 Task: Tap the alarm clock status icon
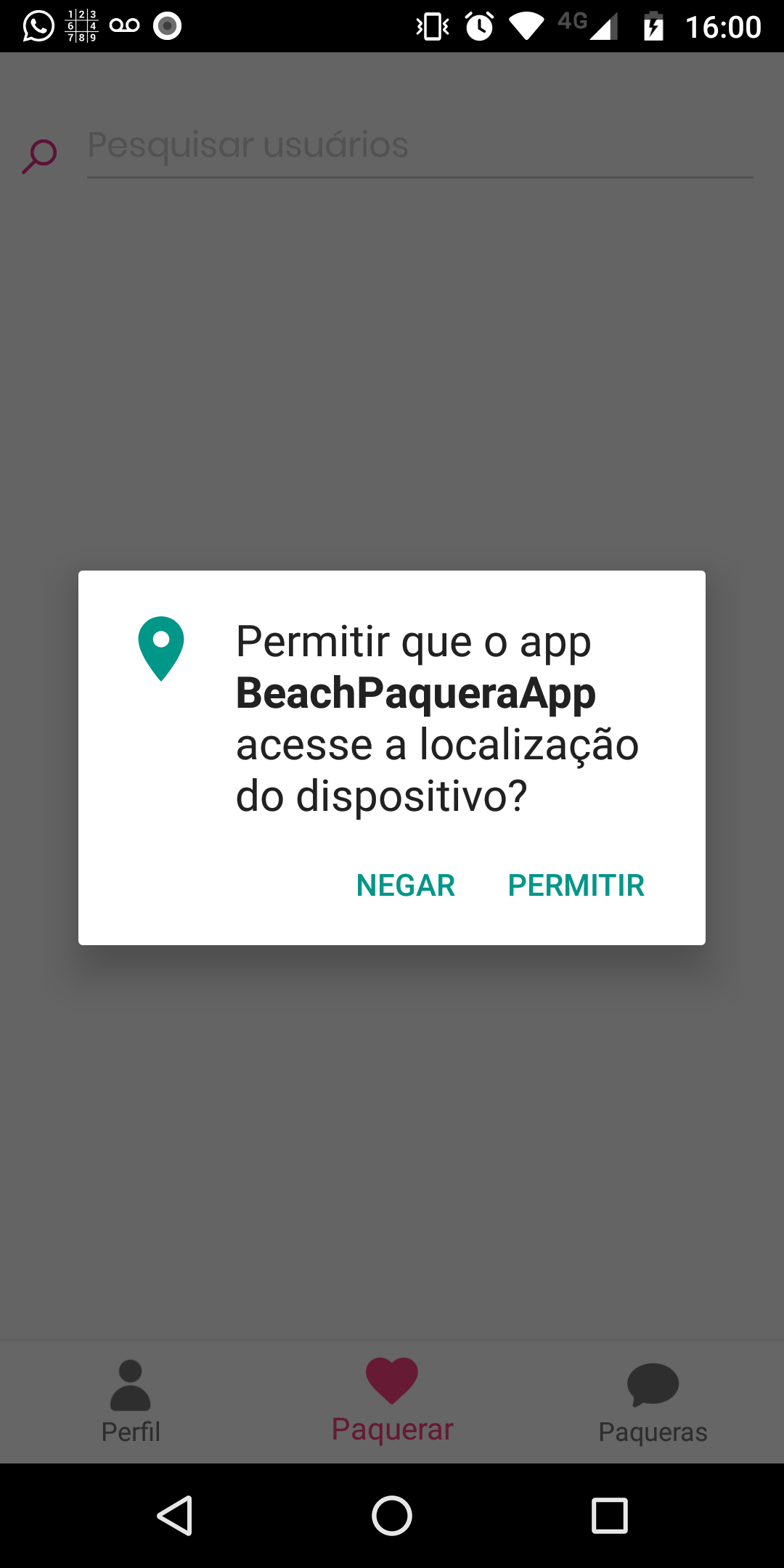tap(479, 25)
